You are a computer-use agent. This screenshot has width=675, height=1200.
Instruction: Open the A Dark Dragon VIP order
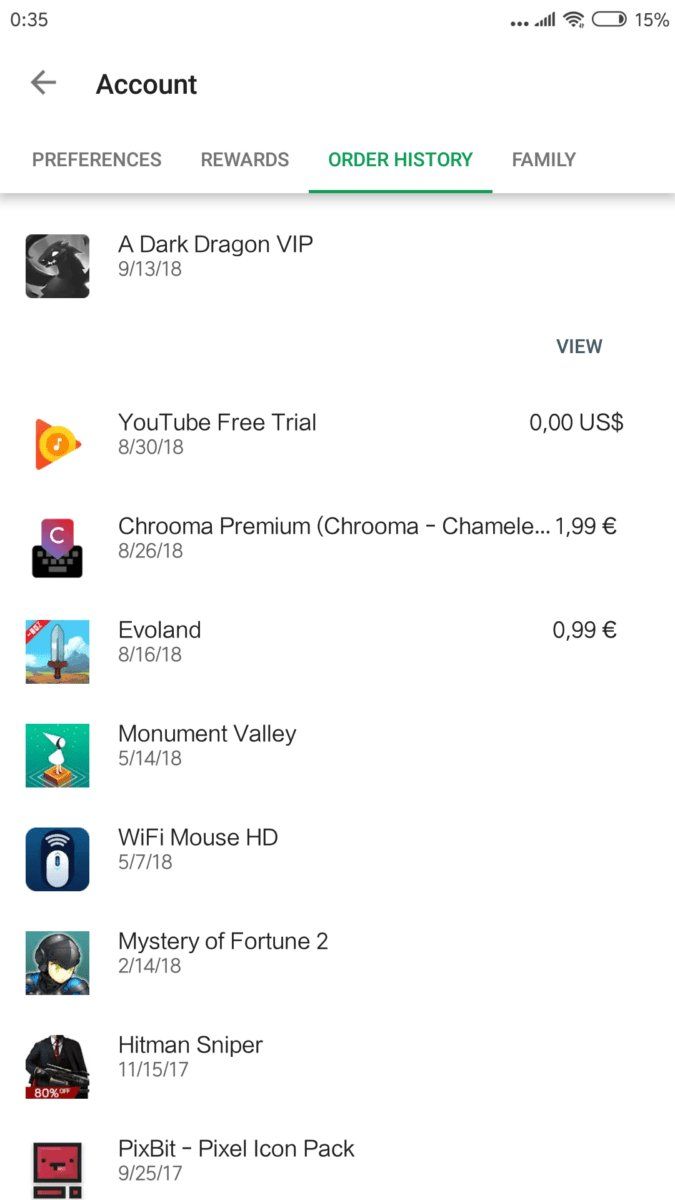click(x=215, y=255)
